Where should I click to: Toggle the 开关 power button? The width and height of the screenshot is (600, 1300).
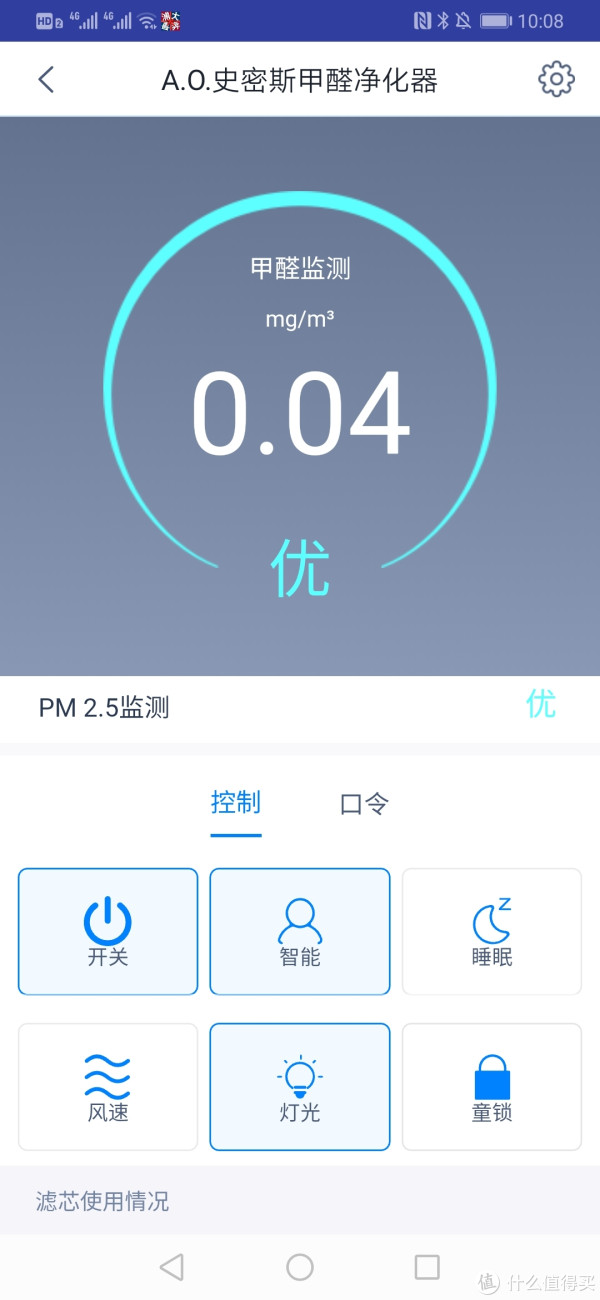coord(108,931)
